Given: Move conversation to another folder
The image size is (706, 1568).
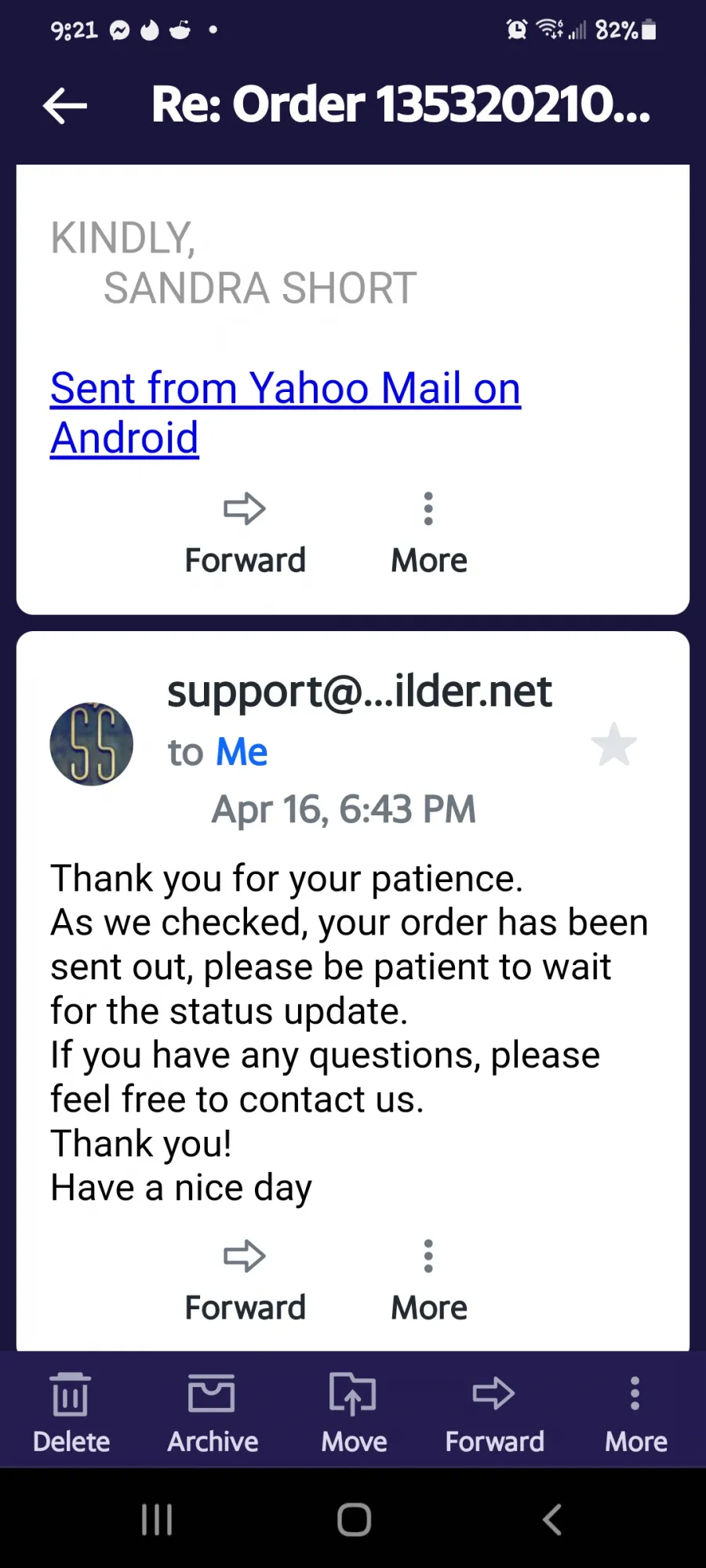Looking at the screenshot, I should (x=354, y=1413).
